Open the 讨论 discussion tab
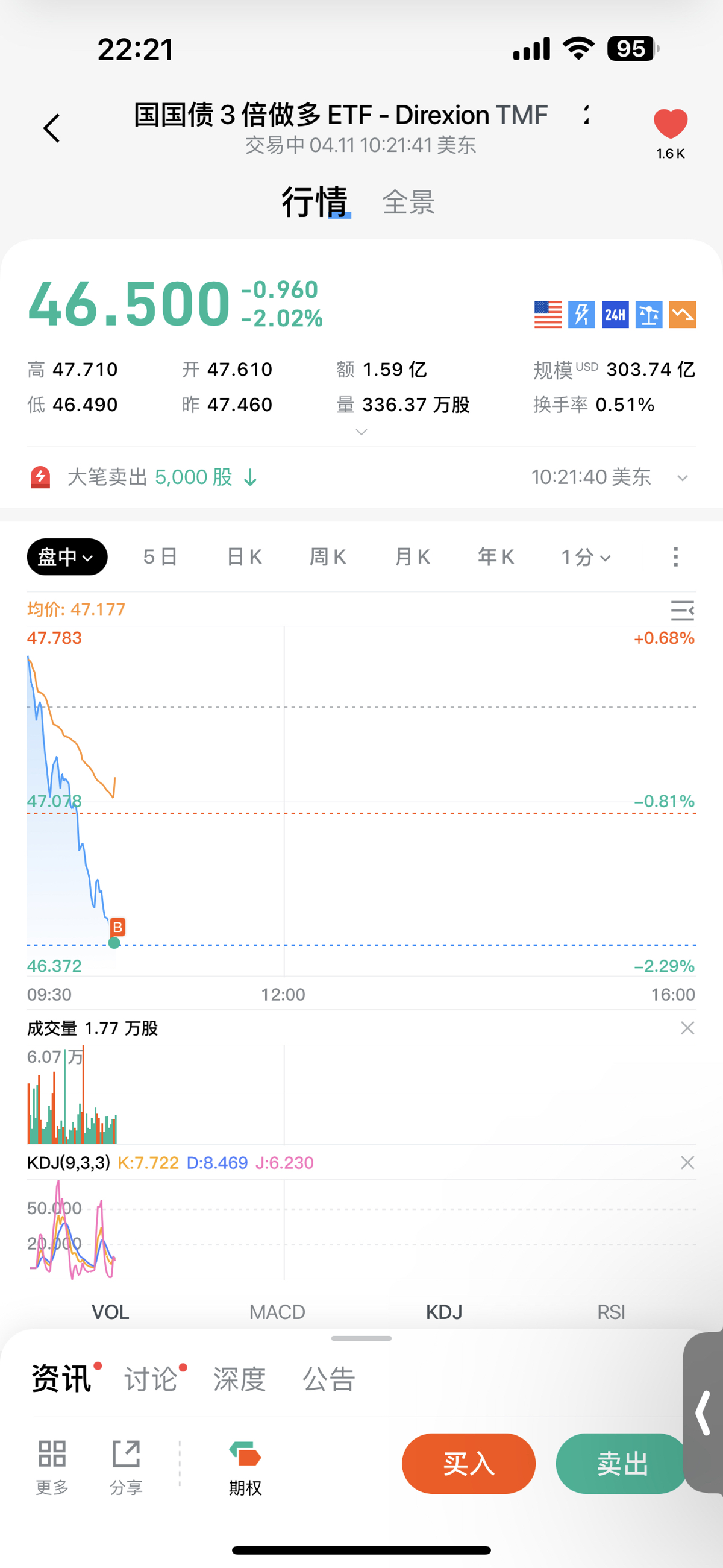The image size is (723, 1568). [151, 1379]
